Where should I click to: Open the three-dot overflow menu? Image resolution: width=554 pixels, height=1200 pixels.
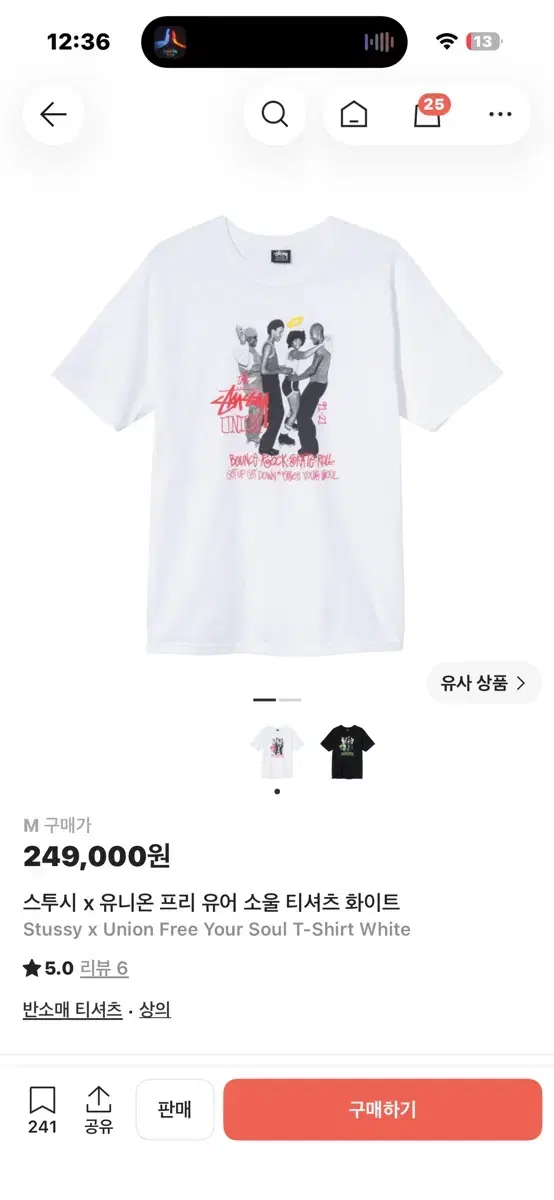click(500, 114)
